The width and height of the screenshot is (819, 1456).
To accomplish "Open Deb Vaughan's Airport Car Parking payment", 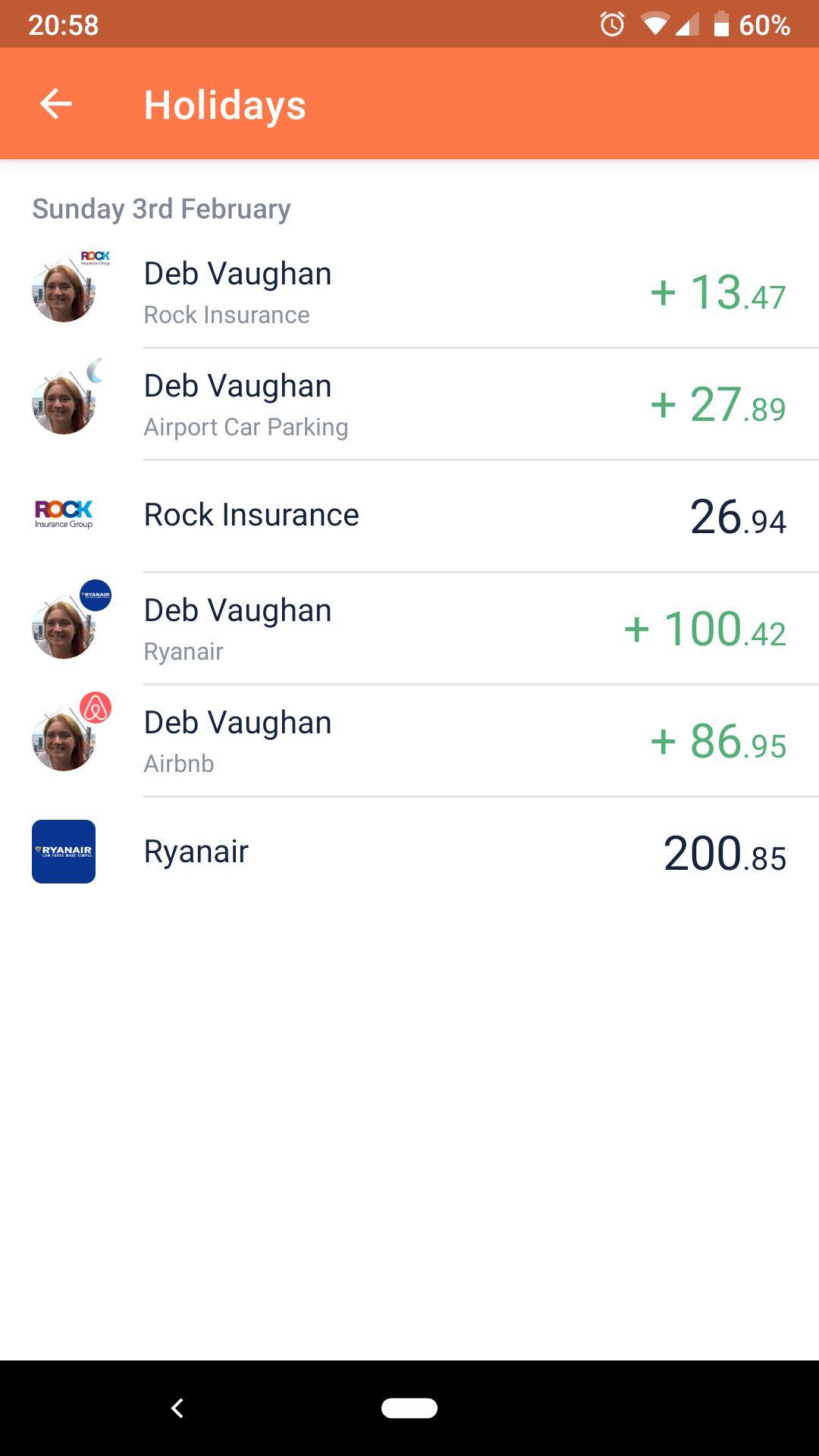I will (x=409, y=404).
